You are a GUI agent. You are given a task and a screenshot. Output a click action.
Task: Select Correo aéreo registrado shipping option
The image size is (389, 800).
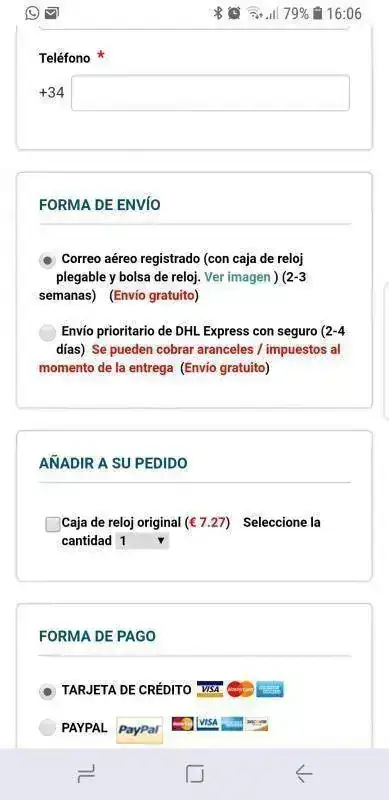point(47,261)
